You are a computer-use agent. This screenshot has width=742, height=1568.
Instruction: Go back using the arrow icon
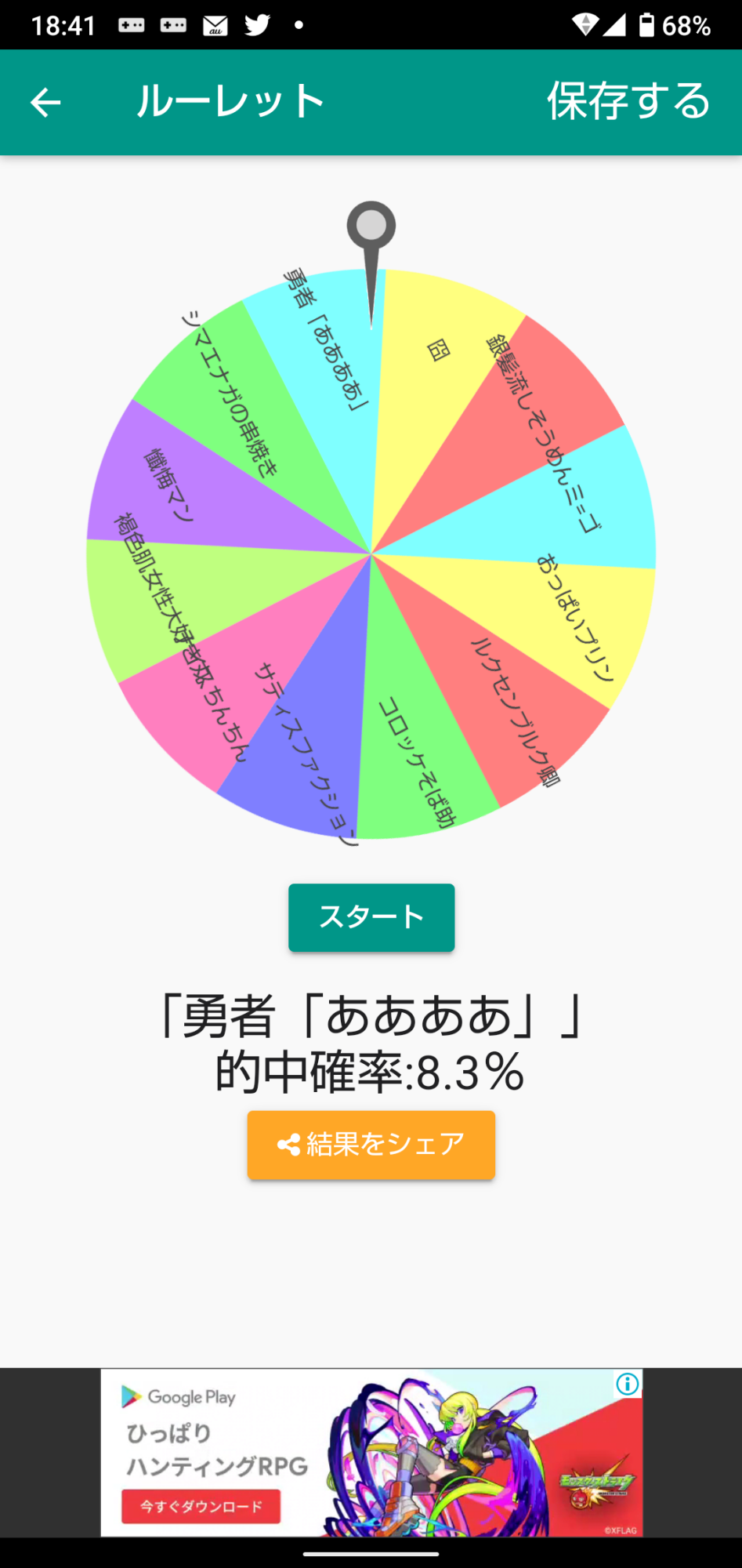45,103
